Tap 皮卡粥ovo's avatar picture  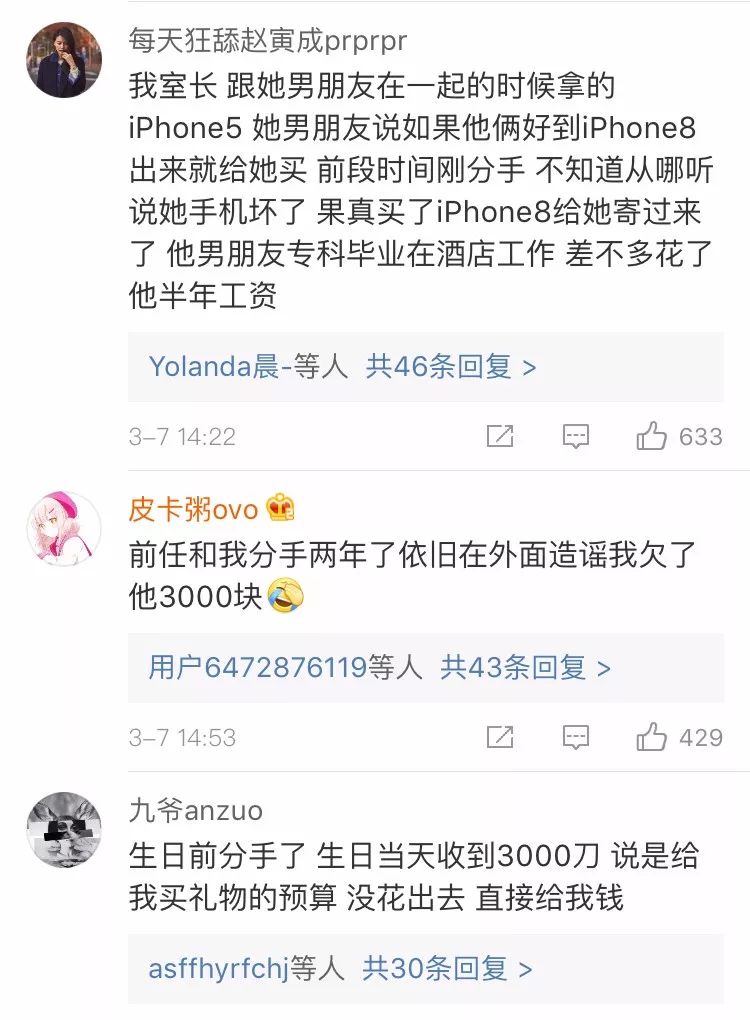click(x=64, y=529)
